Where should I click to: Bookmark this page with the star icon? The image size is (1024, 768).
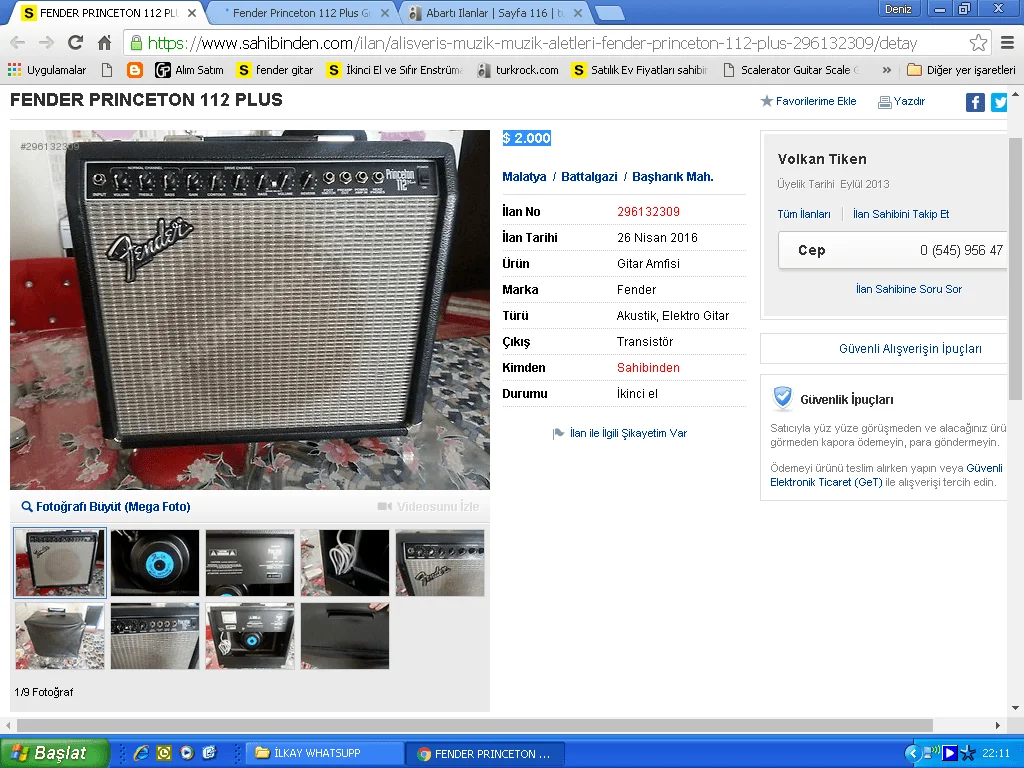(978, 43)
